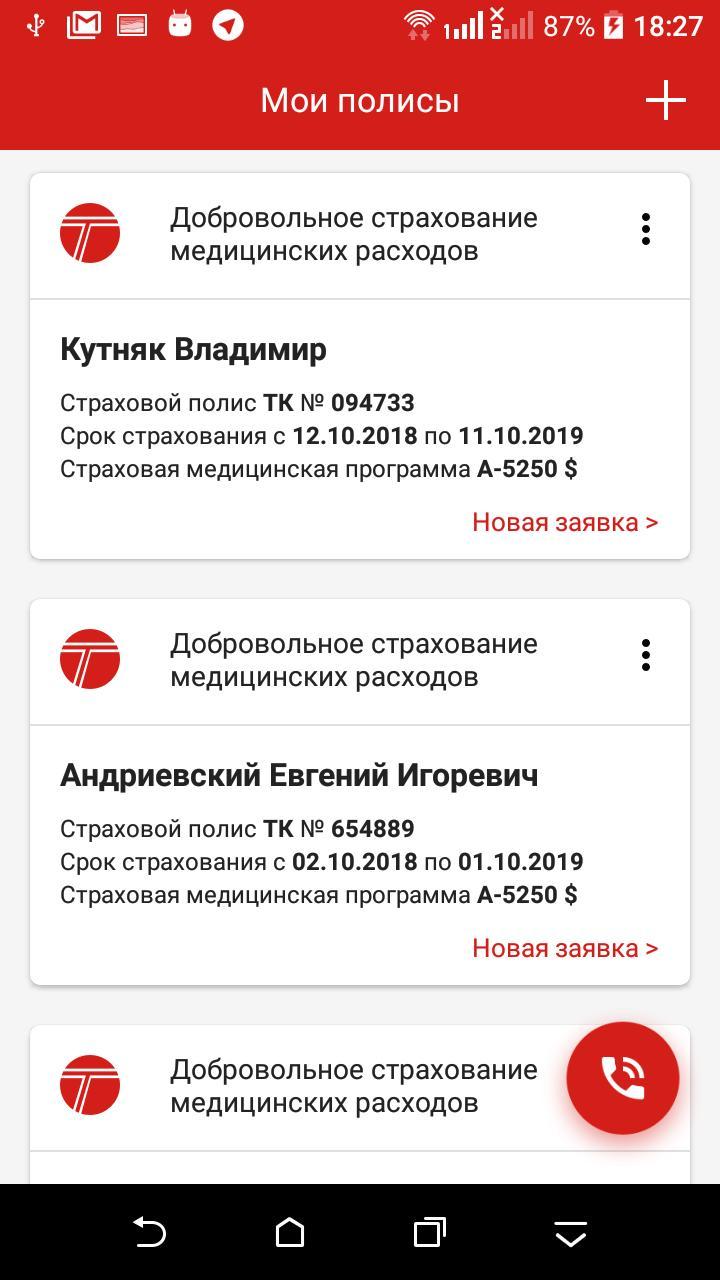Screen dimensions: 720x1280
Task: Open overflow menu on Андриевский Евгений's policy
Action: (646, 655)
